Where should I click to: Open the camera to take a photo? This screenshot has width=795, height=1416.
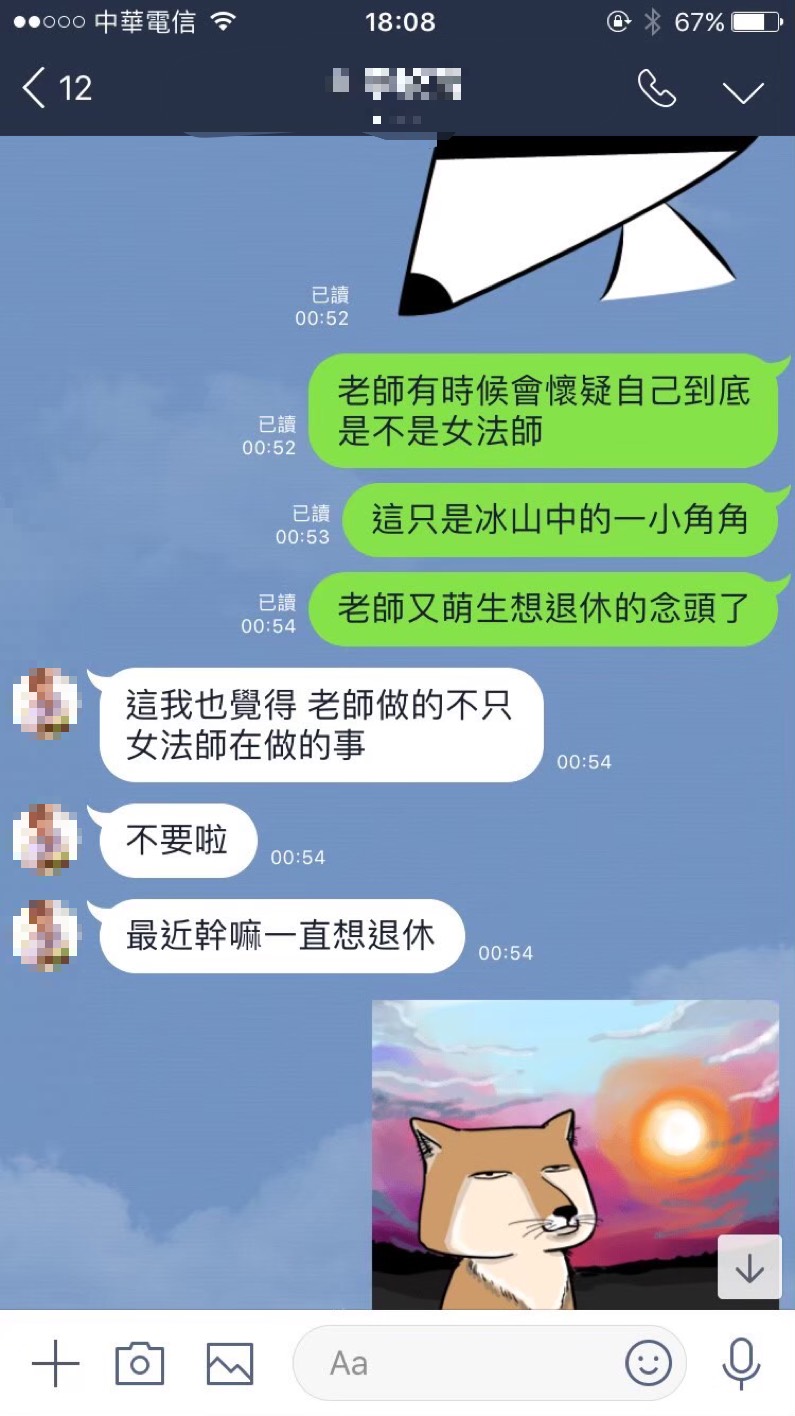tap(139, 1362)
